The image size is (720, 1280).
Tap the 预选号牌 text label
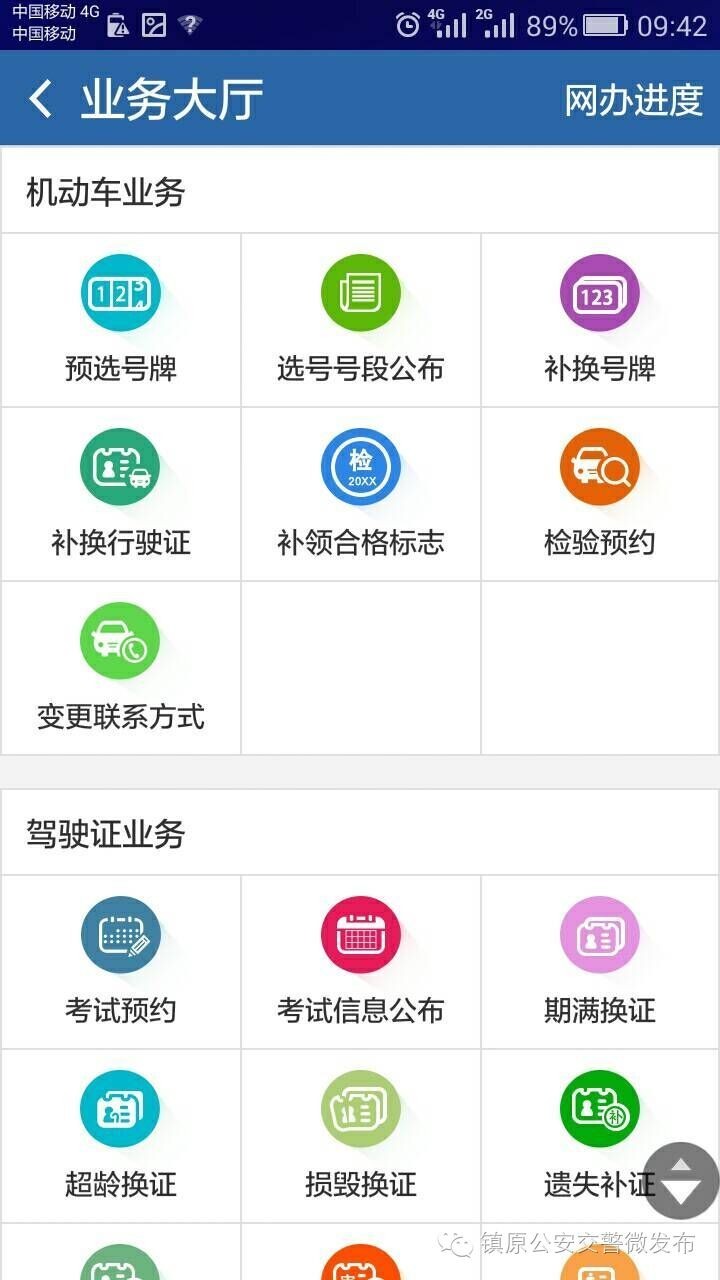[x=120, y=369]
